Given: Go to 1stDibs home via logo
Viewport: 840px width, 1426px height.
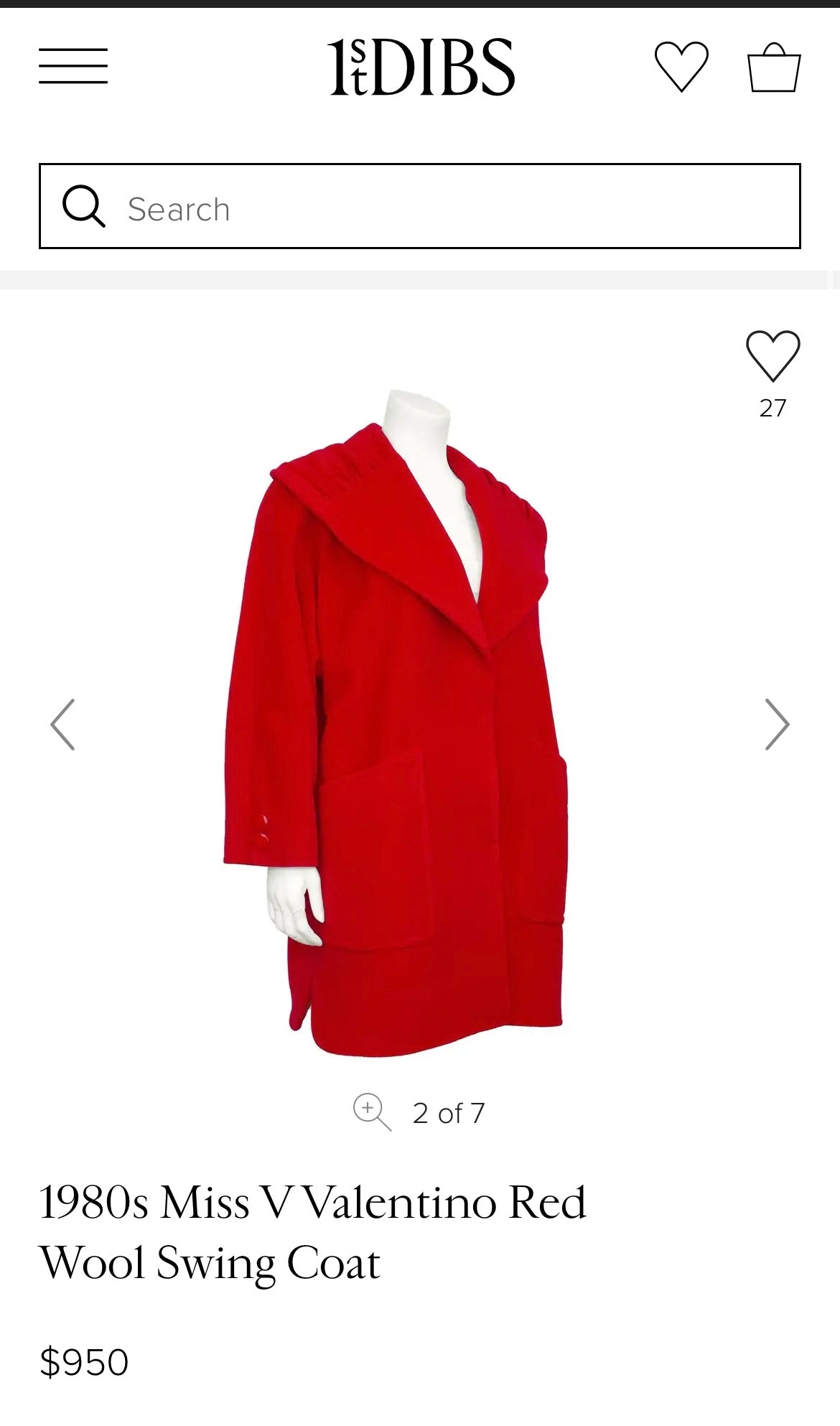Looking at the screenshot, I should pos(421,67).
